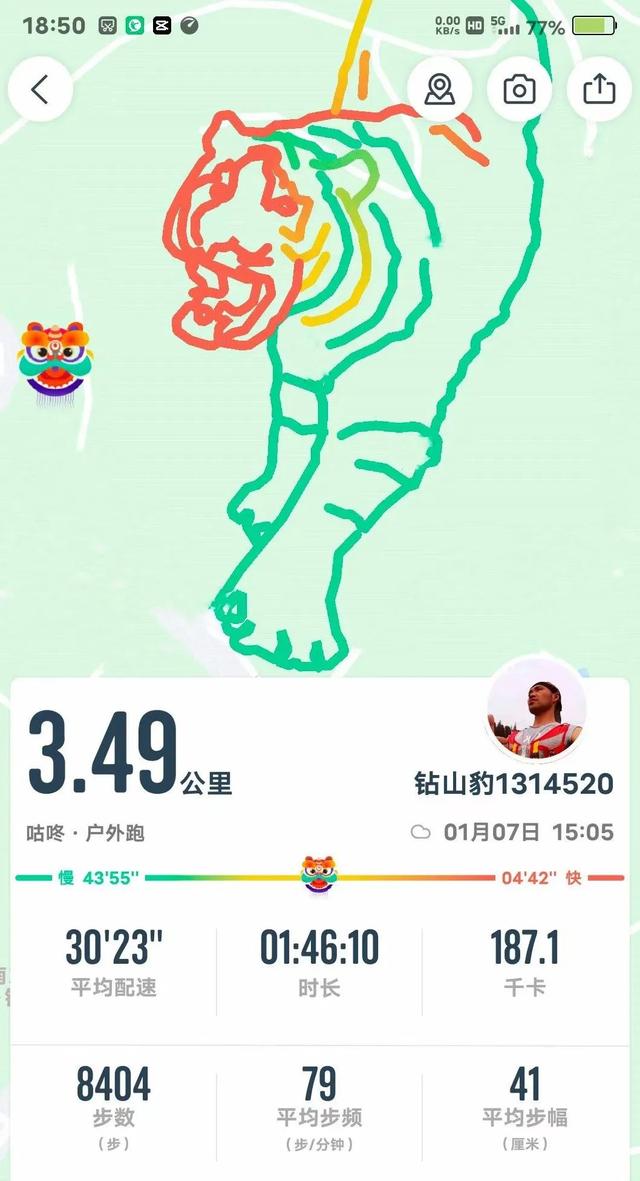Open the map location settings icon
640x1181 pixels.
pyautogui.click(x=439, y=89)
